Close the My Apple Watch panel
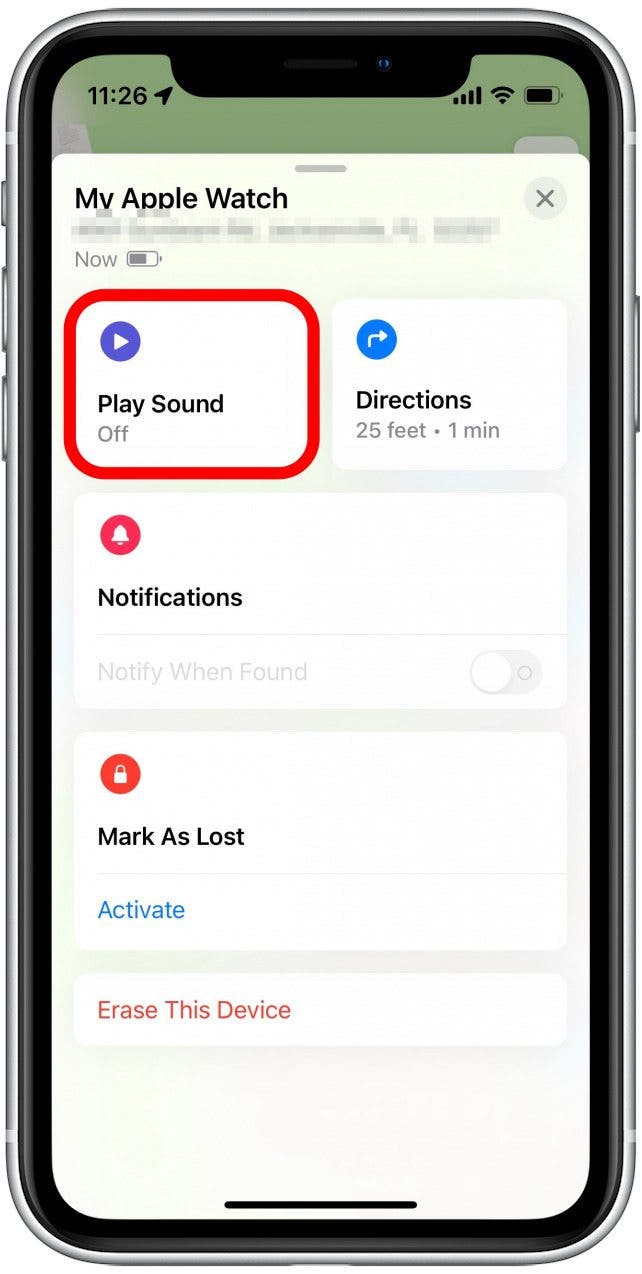This screenshot has width=642, height=1274. 545,199
